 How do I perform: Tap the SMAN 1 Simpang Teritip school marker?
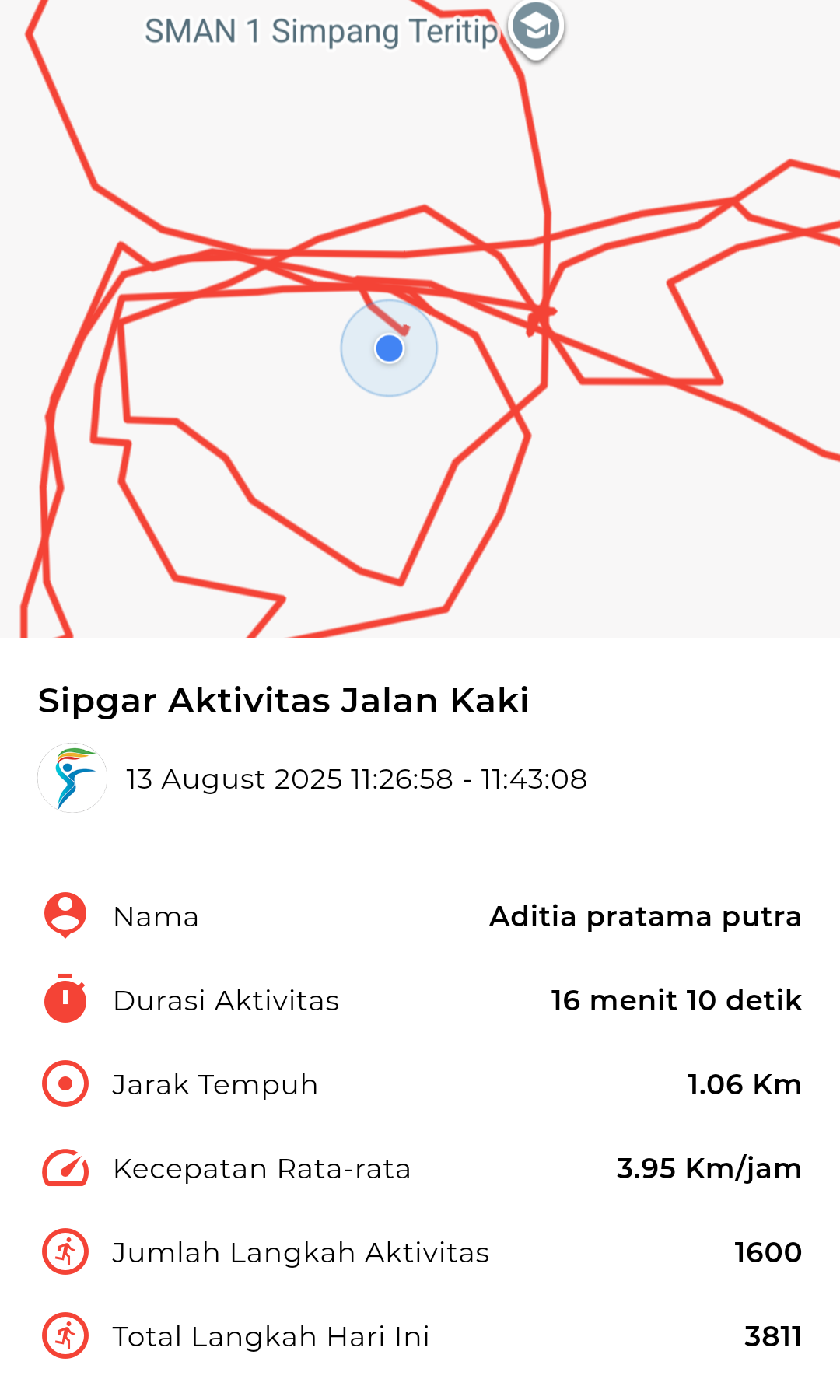tap(536, 30)
